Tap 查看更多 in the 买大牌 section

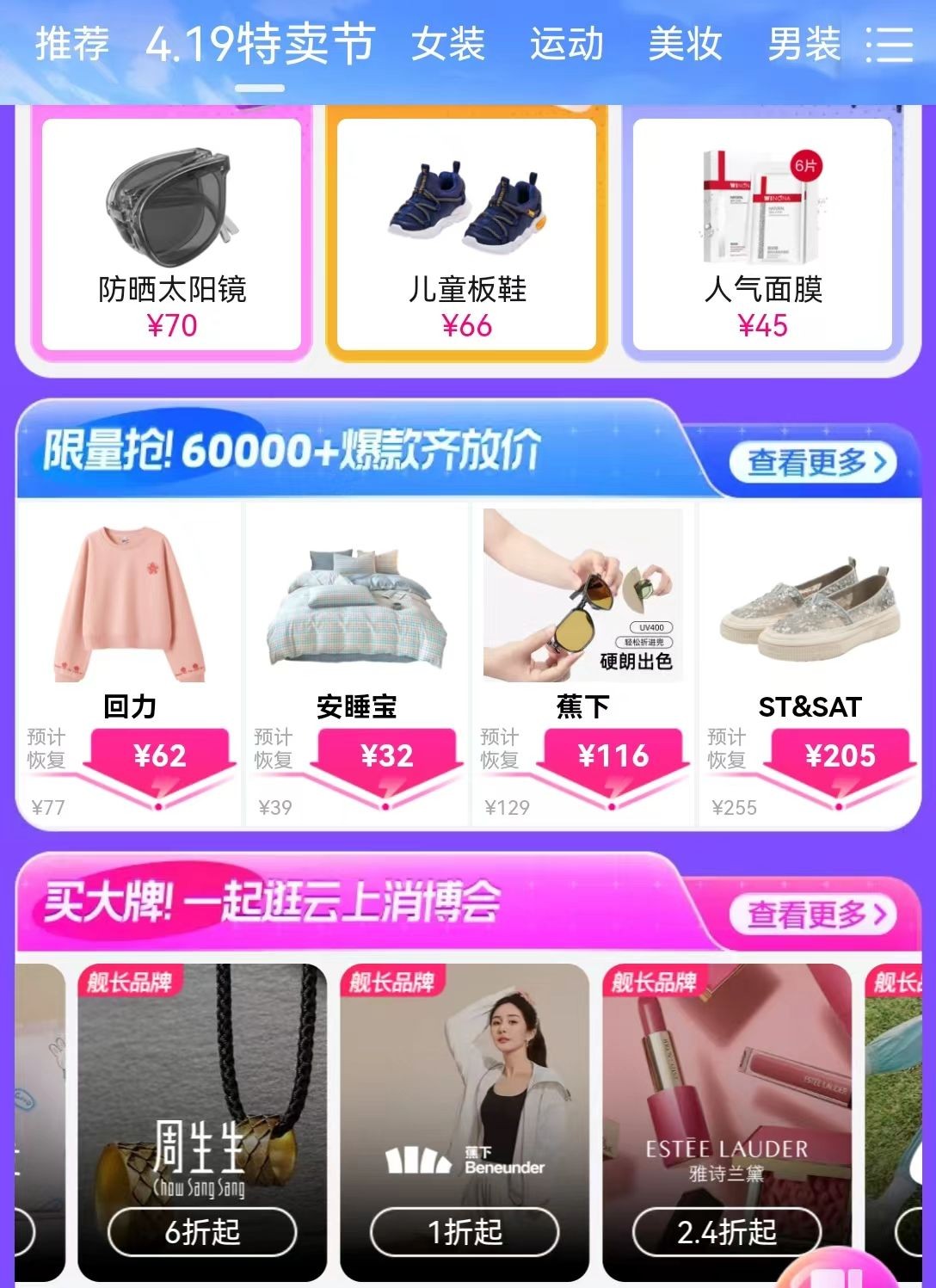[x=813, y=915]
